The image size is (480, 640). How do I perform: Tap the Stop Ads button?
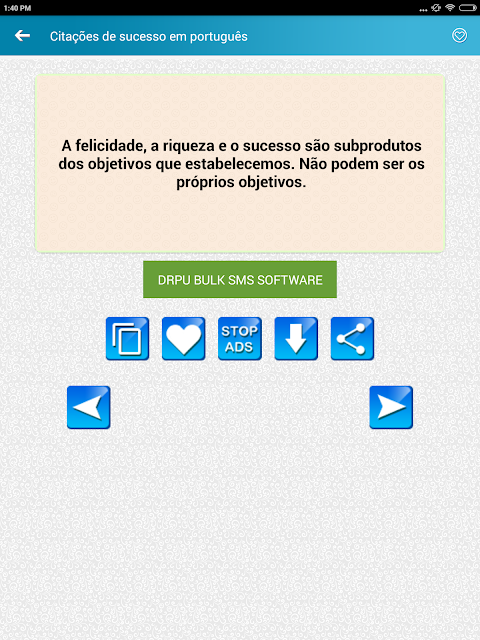tap(240, 339)
